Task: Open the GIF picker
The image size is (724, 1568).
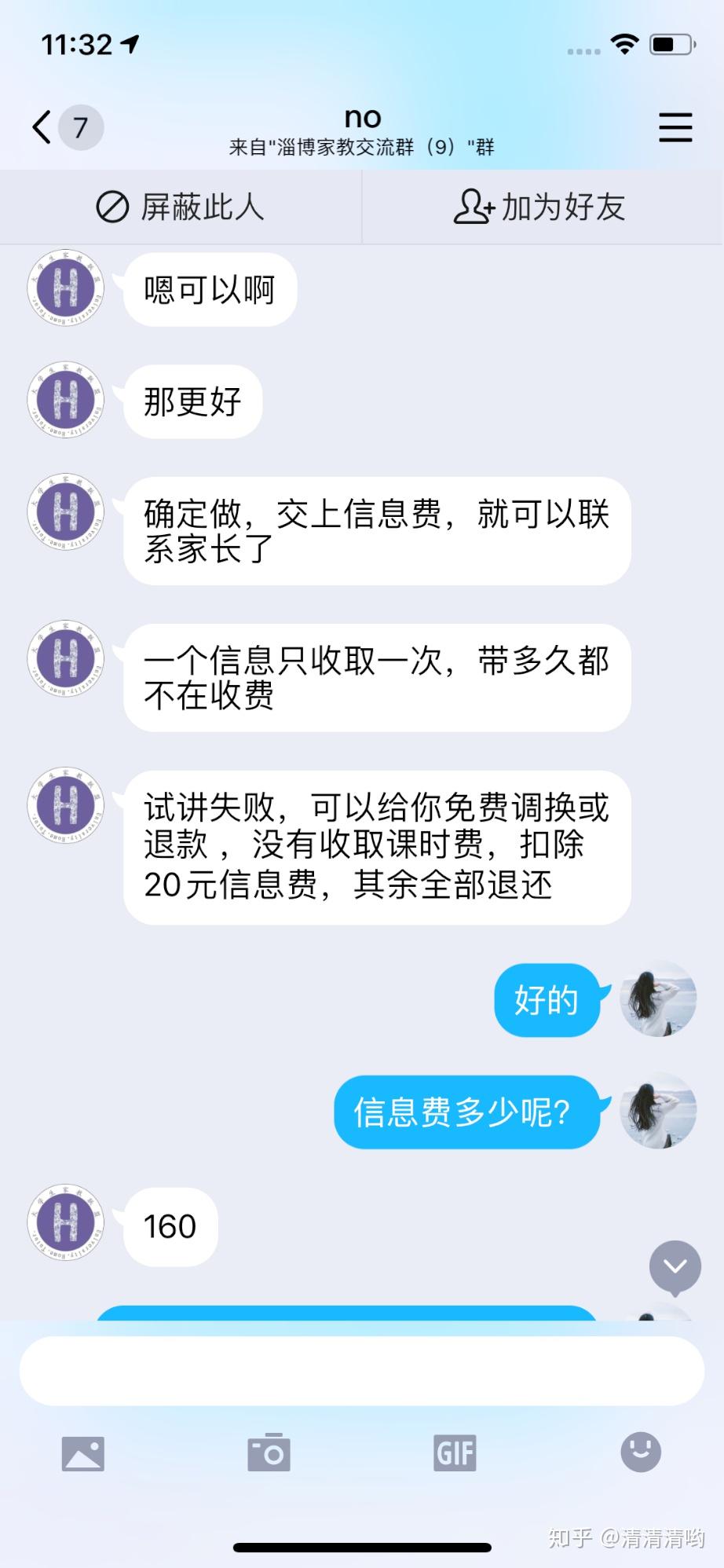Action: (x=455, y=1453)
